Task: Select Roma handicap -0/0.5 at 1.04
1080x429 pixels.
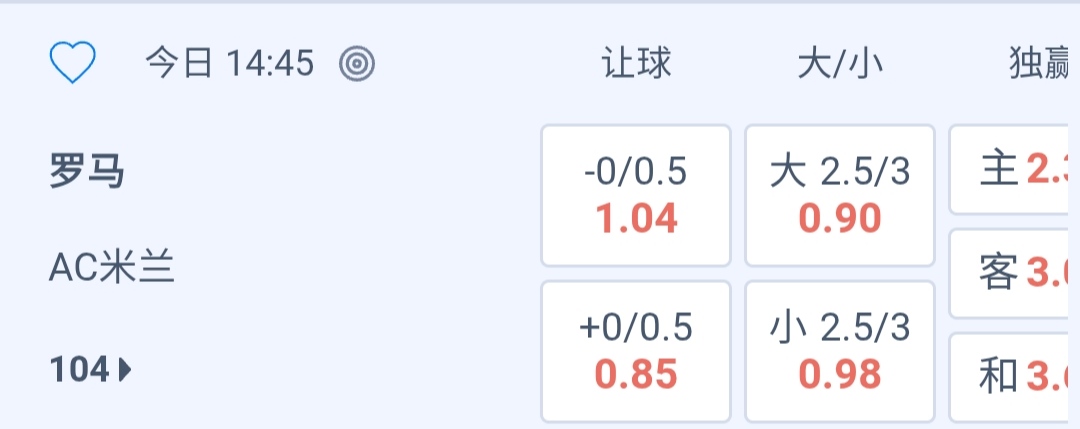Action: point(636,195)
